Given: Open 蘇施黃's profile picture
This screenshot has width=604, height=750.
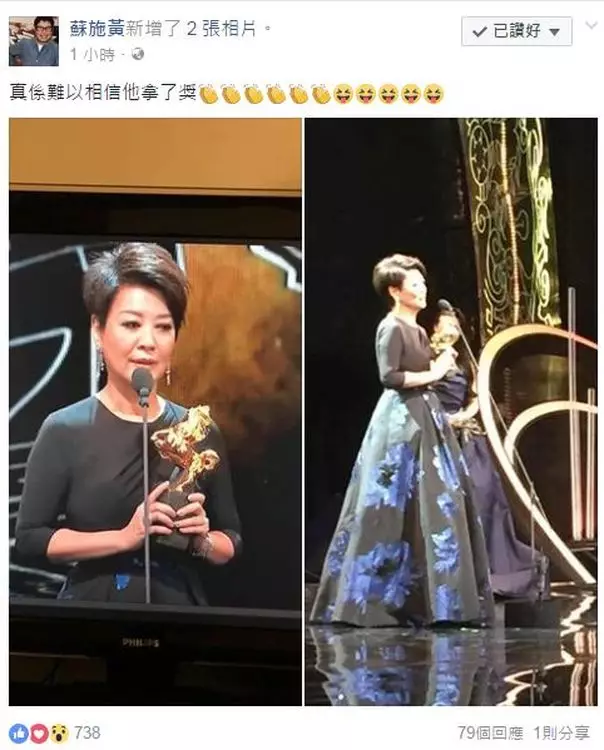Looking at the screenshot, I should pyautogui.click(x=33, y=40).
